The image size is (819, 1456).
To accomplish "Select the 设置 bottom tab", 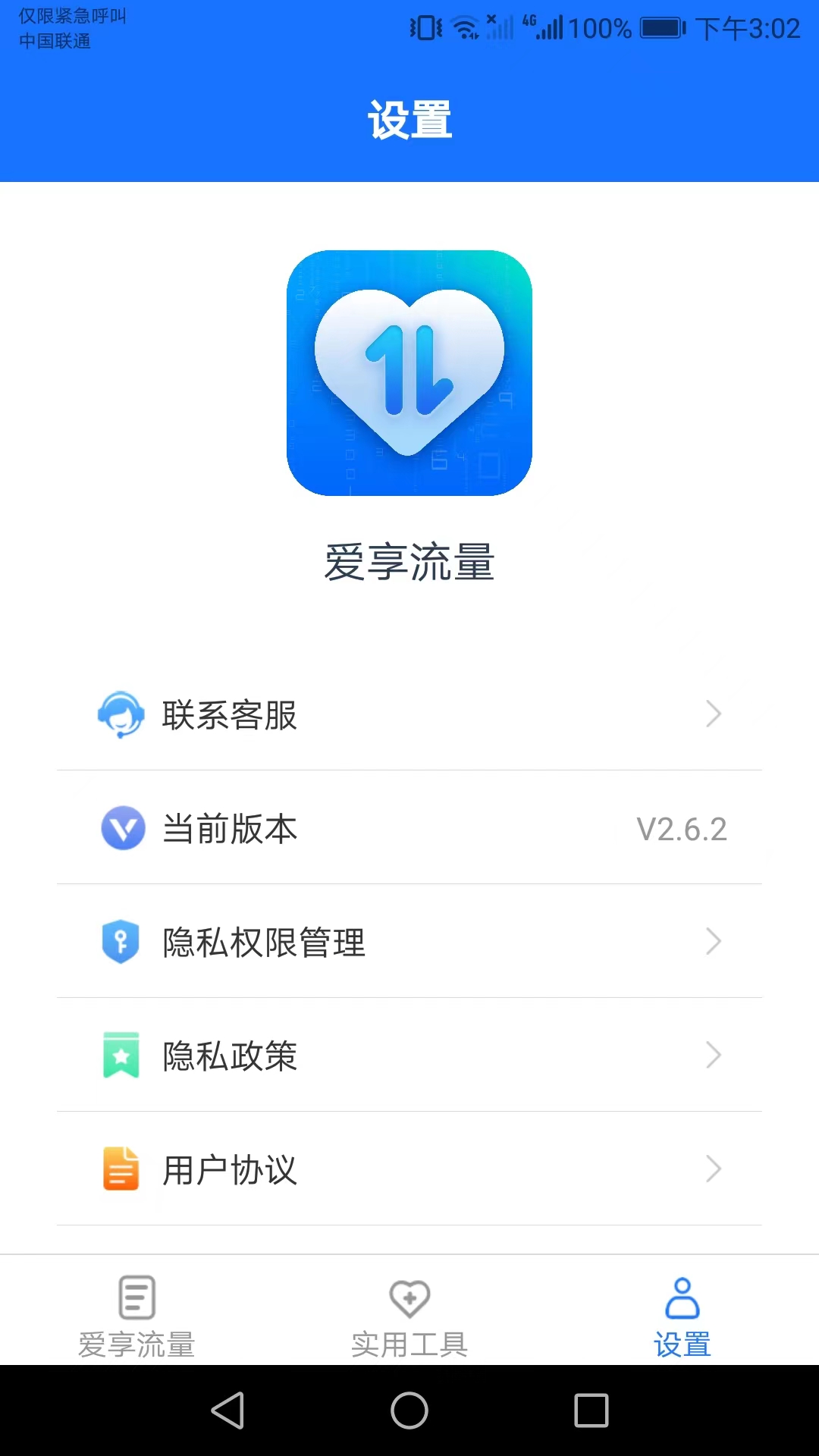I will (x=682, y=1315).
